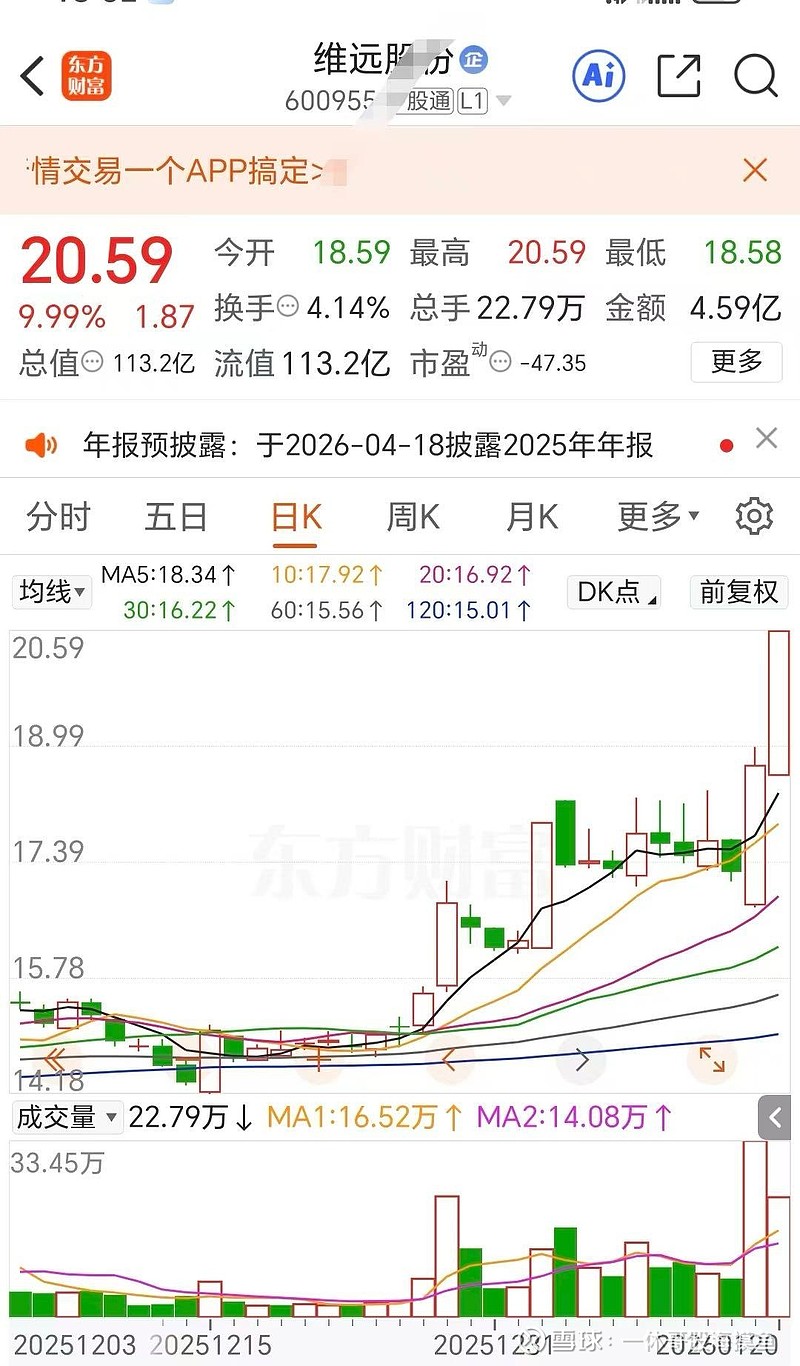Open the AI assistant icon

click(x=597, y=76)
